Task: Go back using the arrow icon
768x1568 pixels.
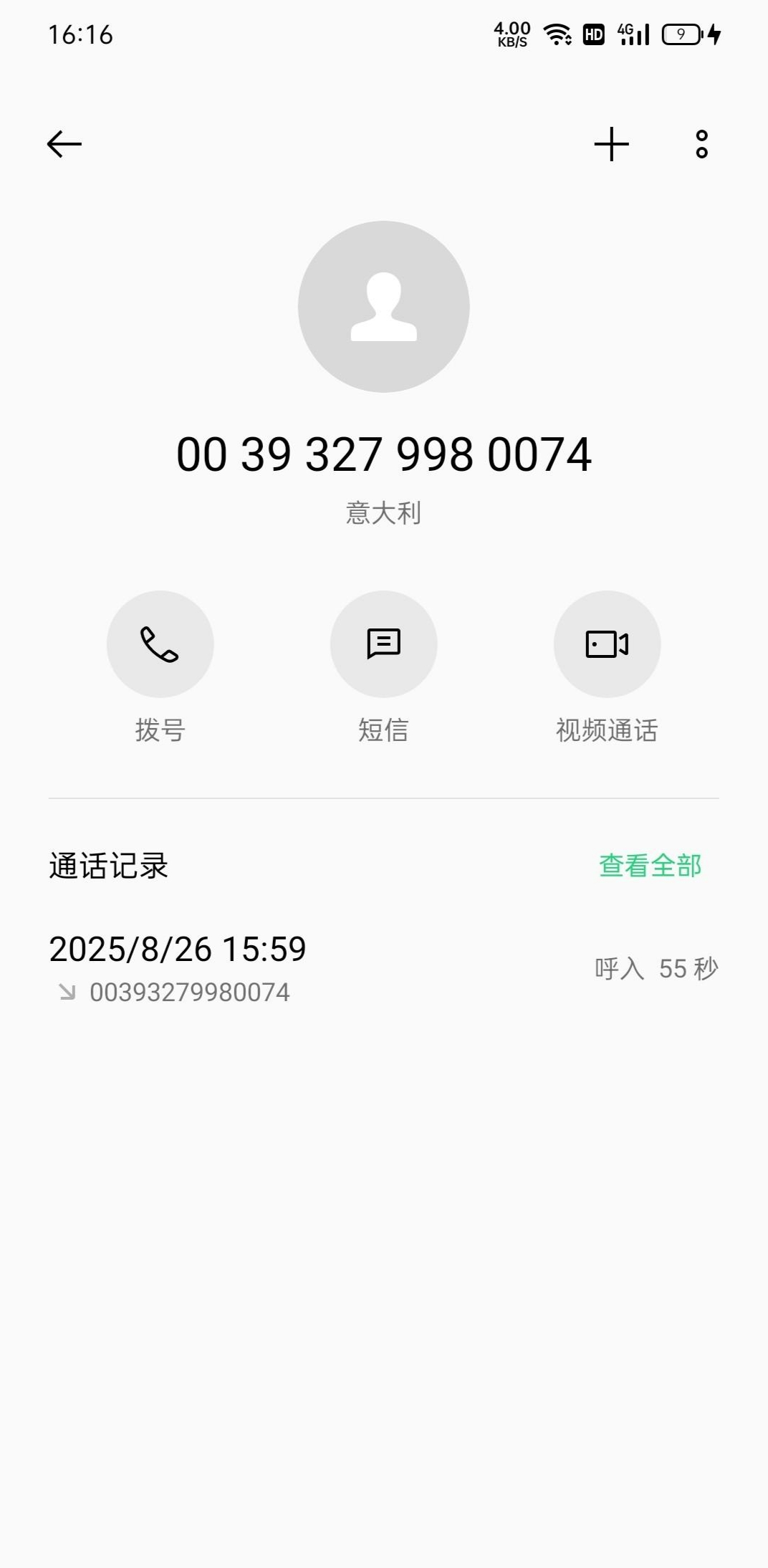Action: coord(64,144)
